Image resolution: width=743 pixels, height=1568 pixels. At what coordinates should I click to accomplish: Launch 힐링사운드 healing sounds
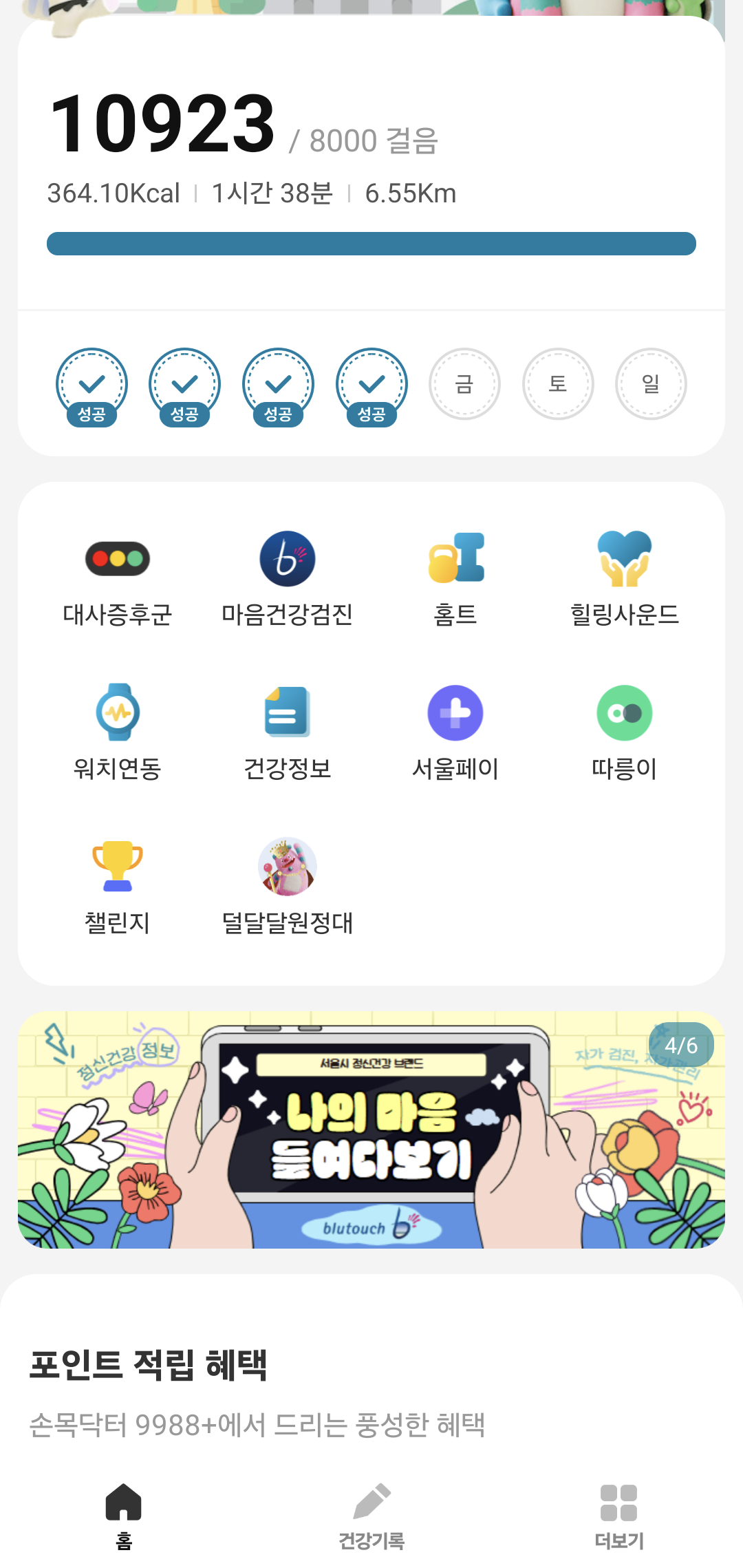[624, 577]
